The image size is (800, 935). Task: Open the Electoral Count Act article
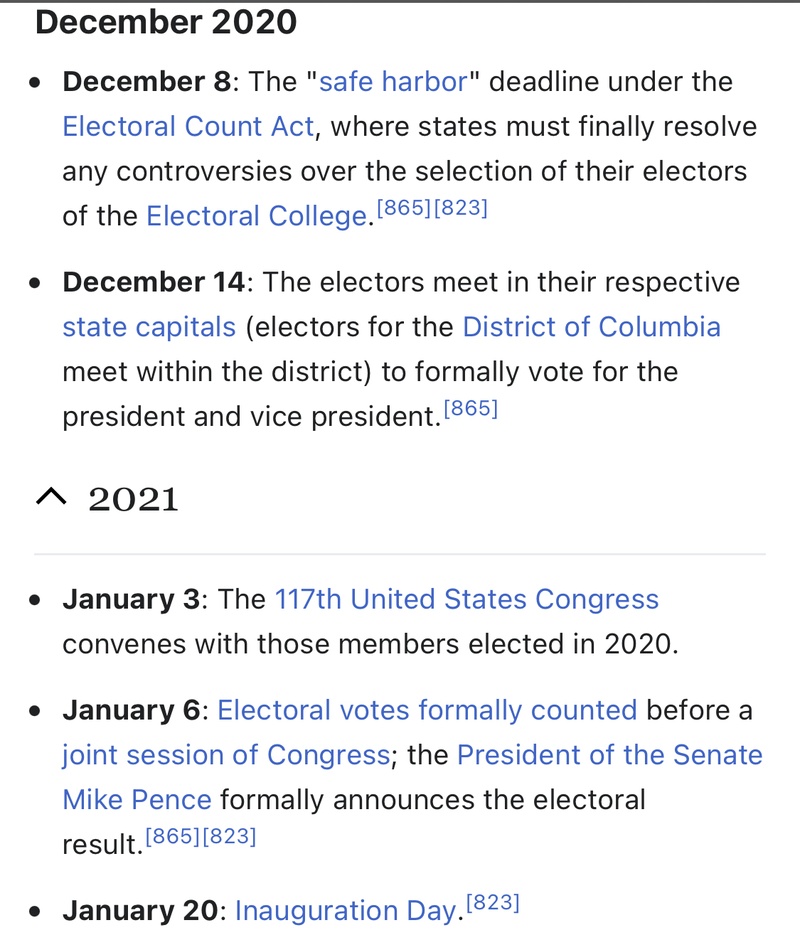188,127
